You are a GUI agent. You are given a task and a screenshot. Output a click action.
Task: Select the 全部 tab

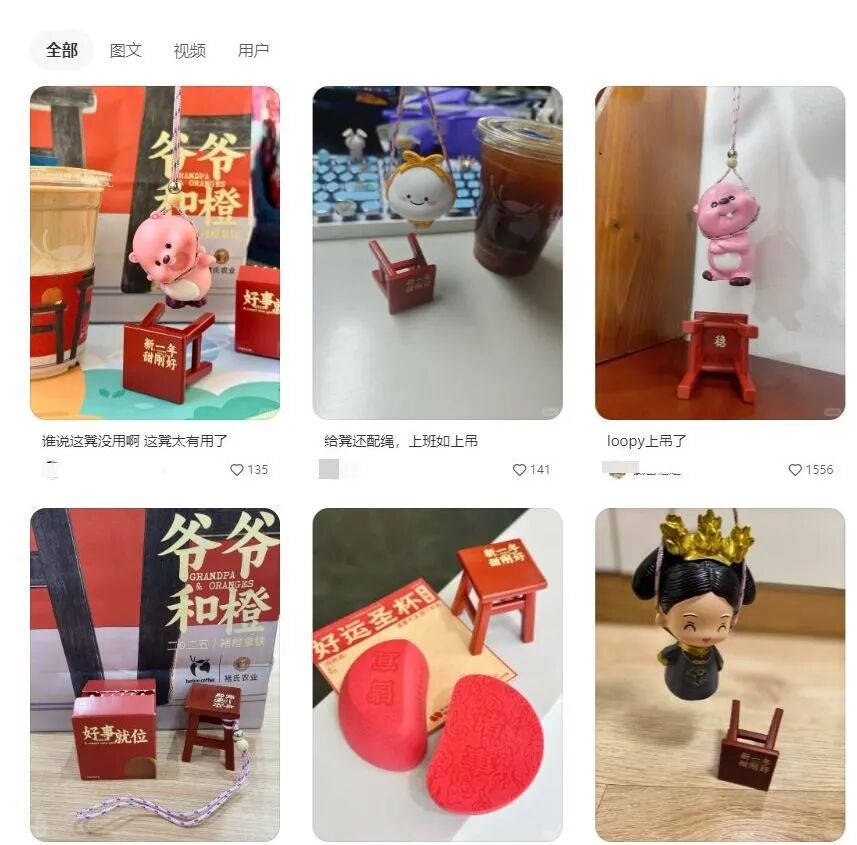[x=61, y=50]
